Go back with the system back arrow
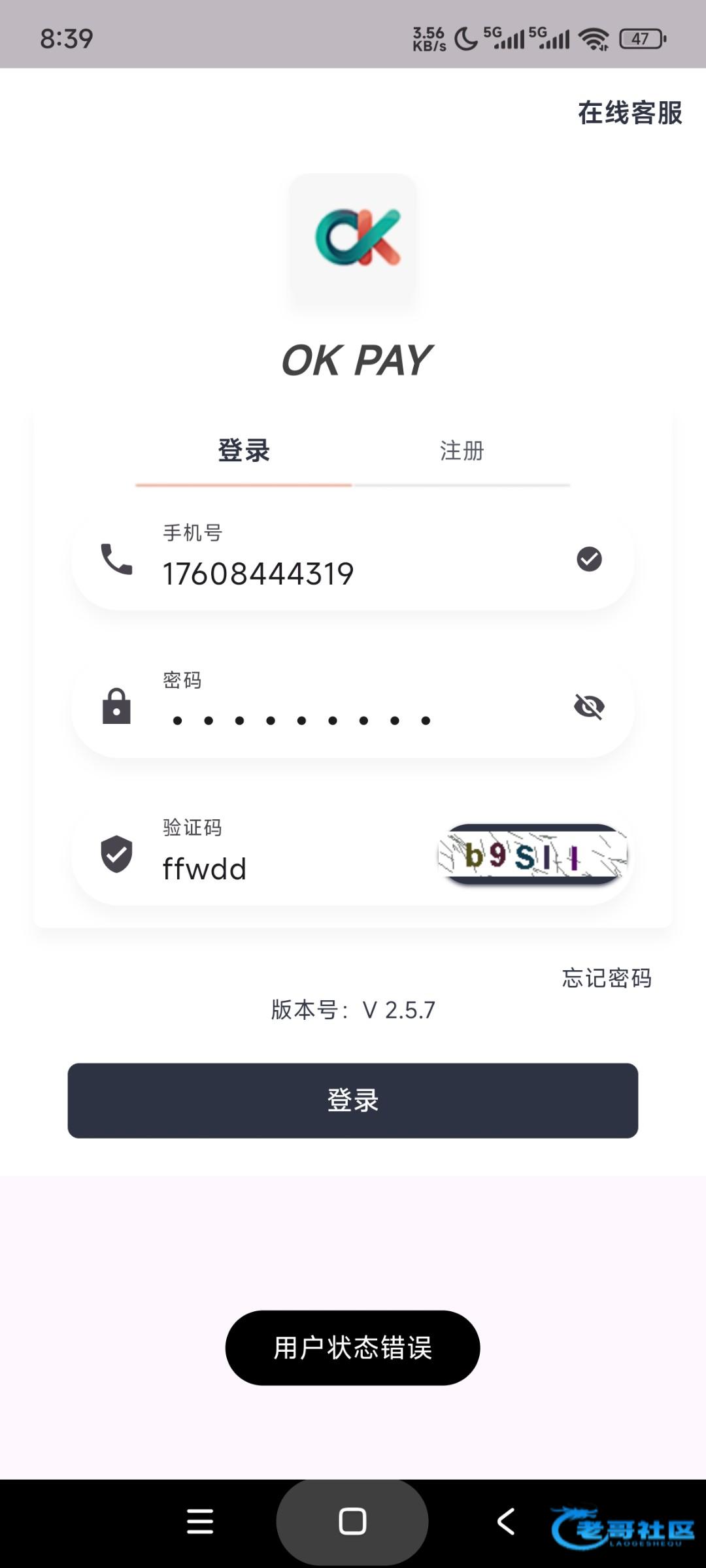The height and width of the screenshot is (1568, 706). (506, 1521)
